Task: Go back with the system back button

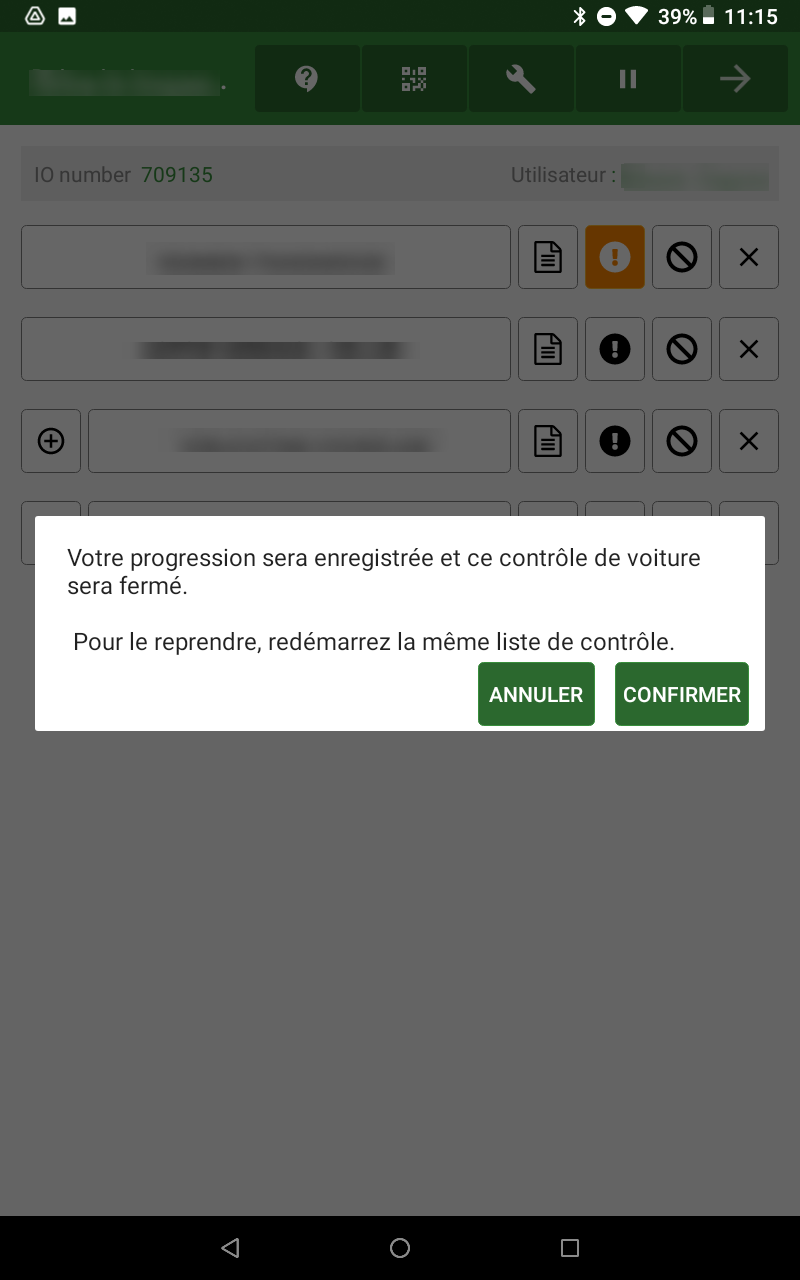Action: 230,1247
